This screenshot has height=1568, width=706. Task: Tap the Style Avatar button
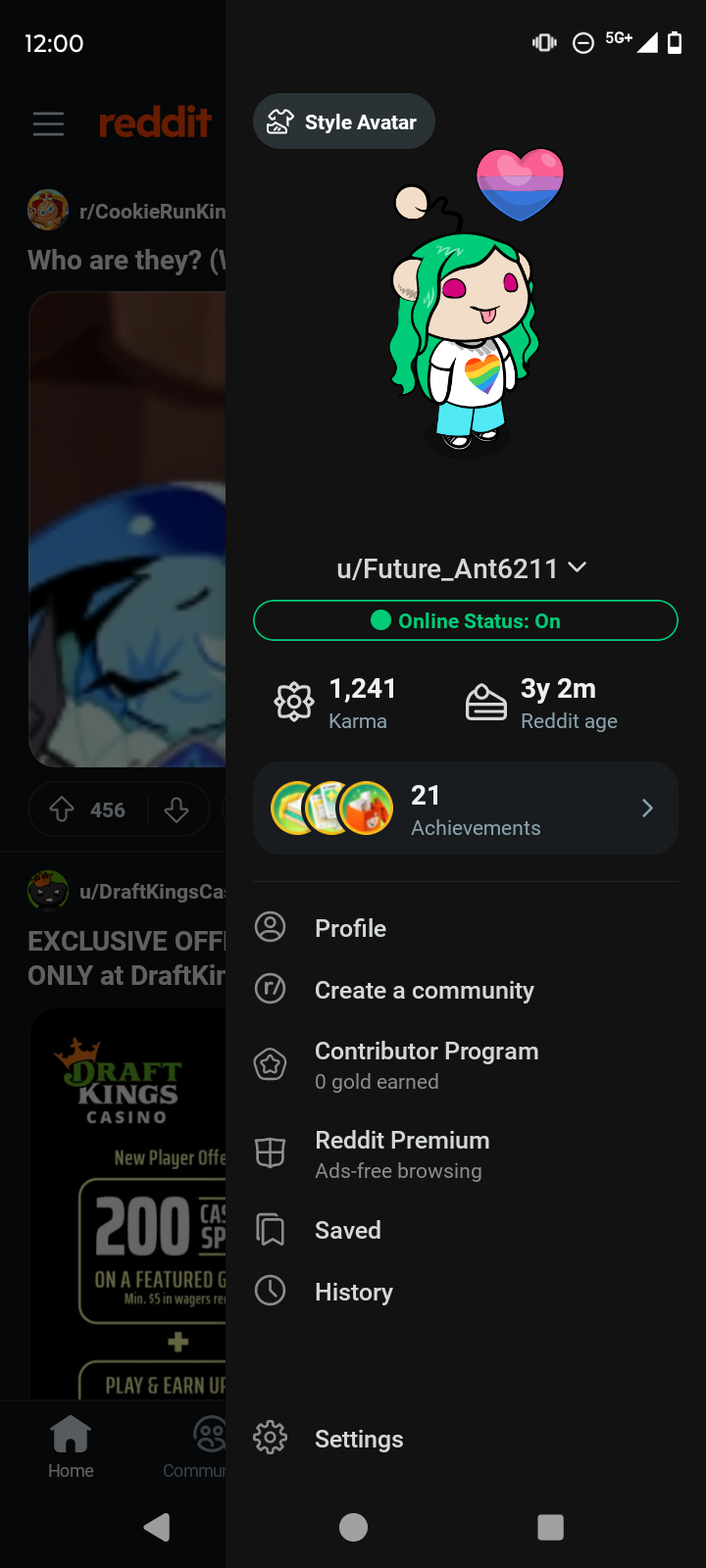point(343,122)
